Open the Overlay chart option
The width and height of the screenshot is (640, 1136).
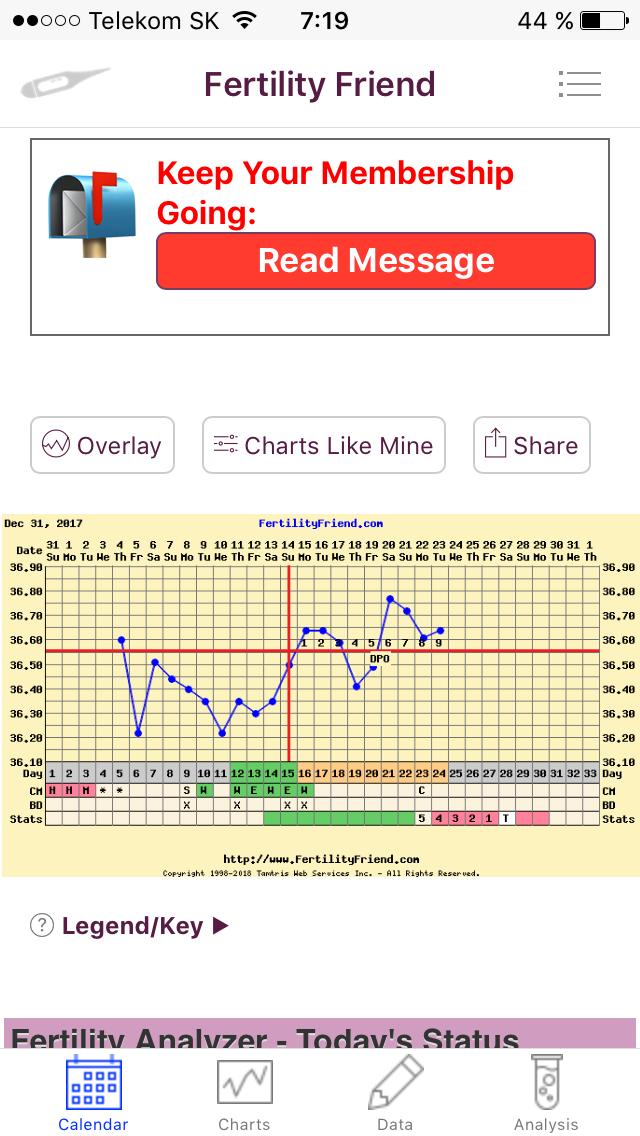tap(102, 445)
